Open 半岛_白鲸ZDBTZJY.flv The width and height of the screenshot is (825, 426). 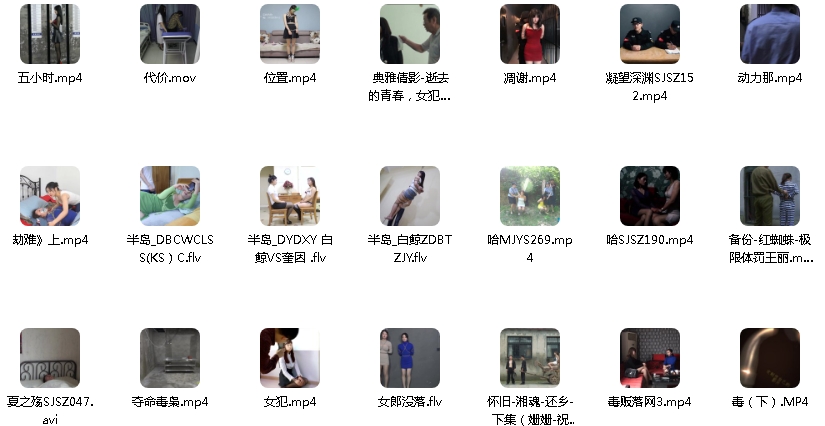pyautogui.click(x=410, y=196)
